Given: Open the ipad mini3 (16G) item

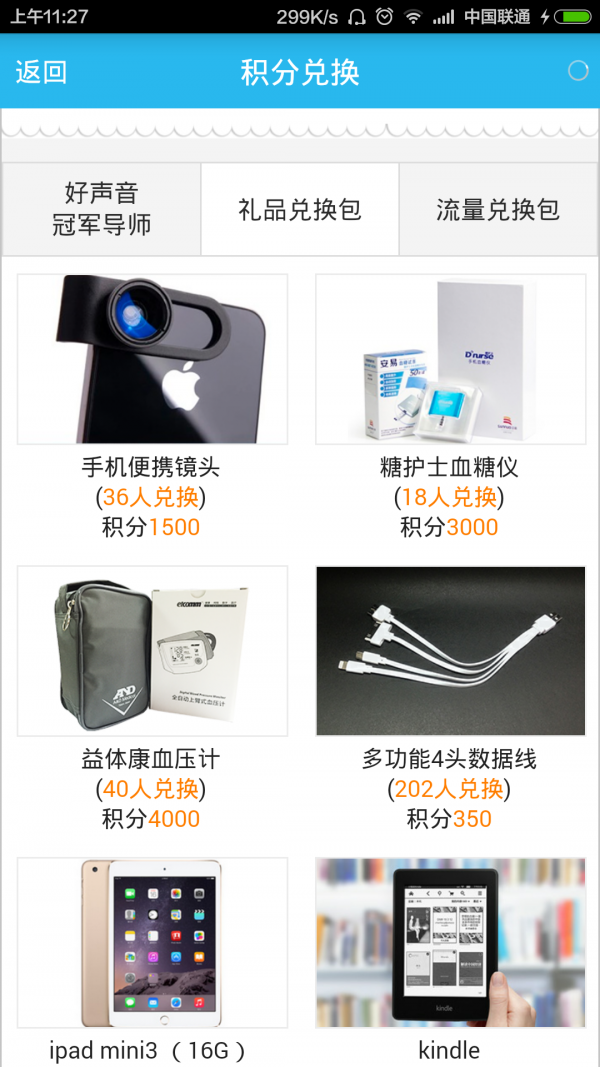Looking at the screenshot, I should pos(152,942).
